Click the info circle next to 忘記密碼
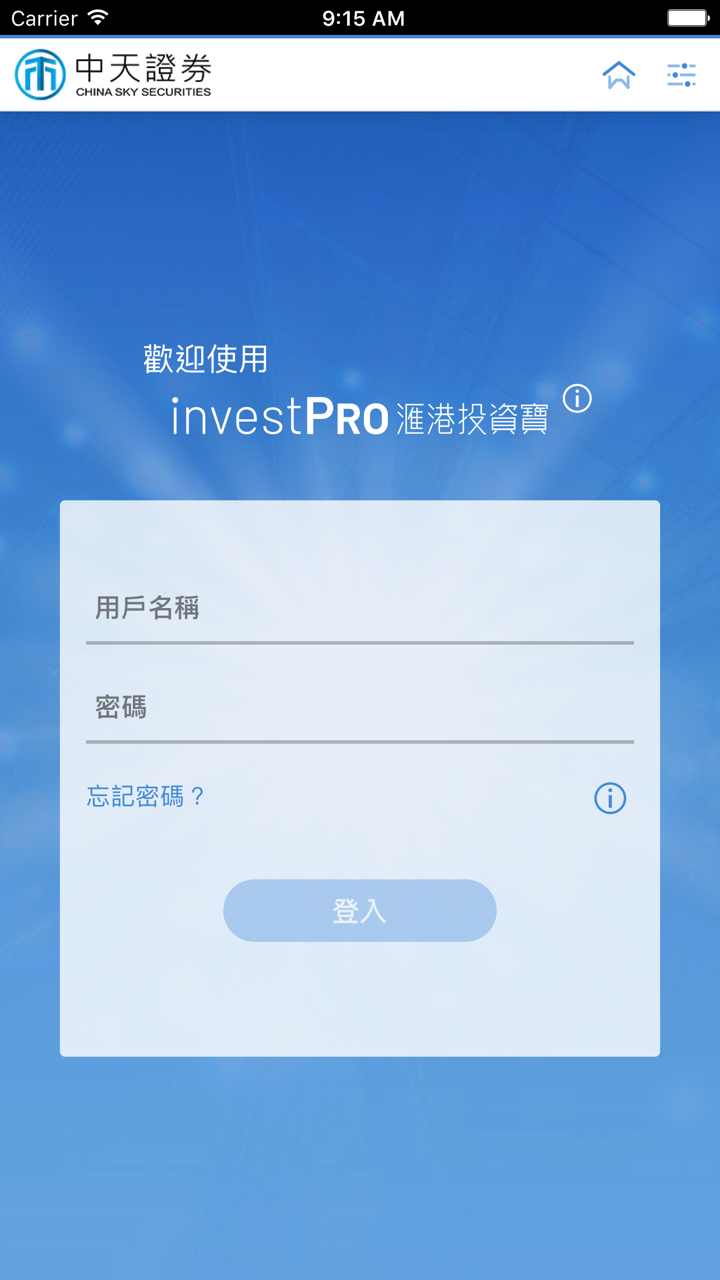 click(609, 798)
